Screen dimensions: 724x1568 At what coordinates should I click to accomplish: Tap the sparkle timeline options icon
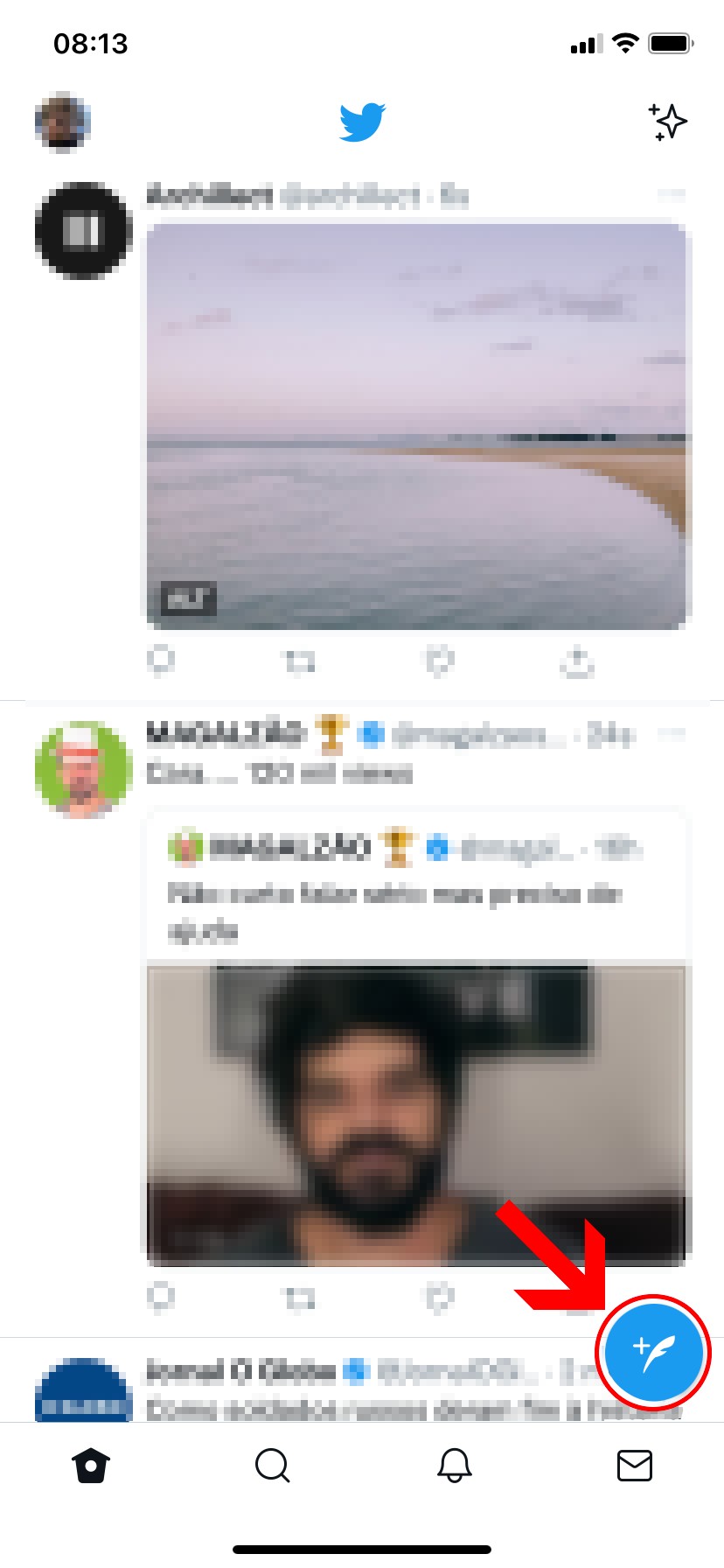(x=667, y=122)
